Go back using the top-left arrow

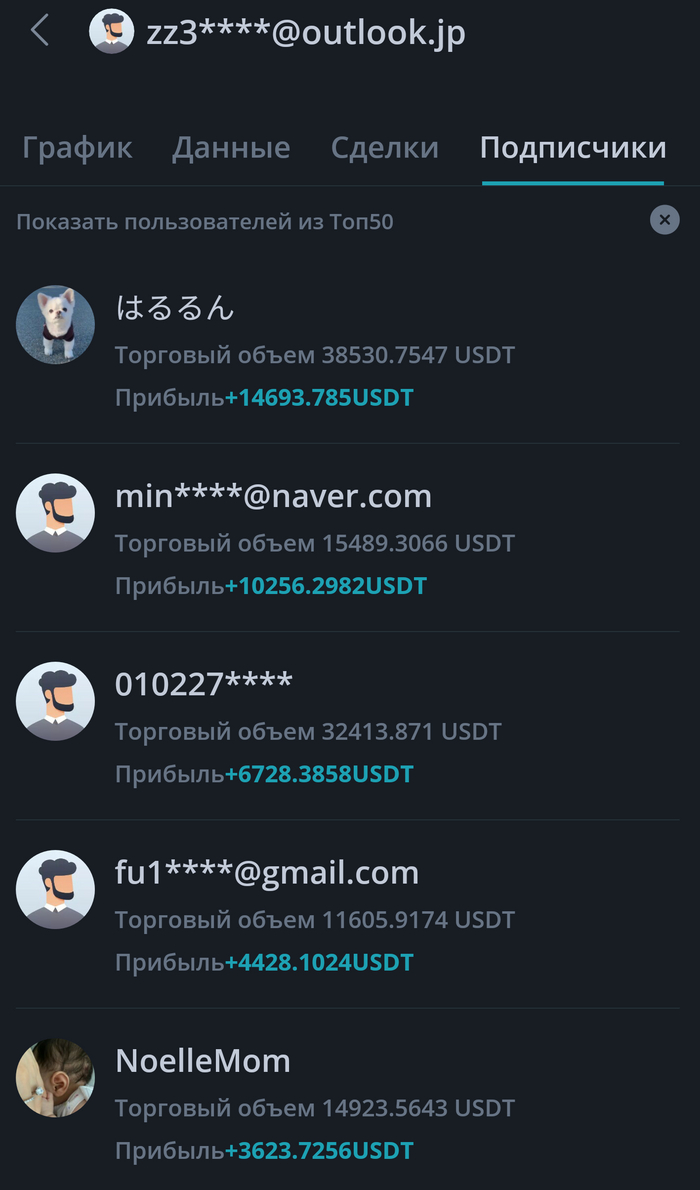pos(40,32)
